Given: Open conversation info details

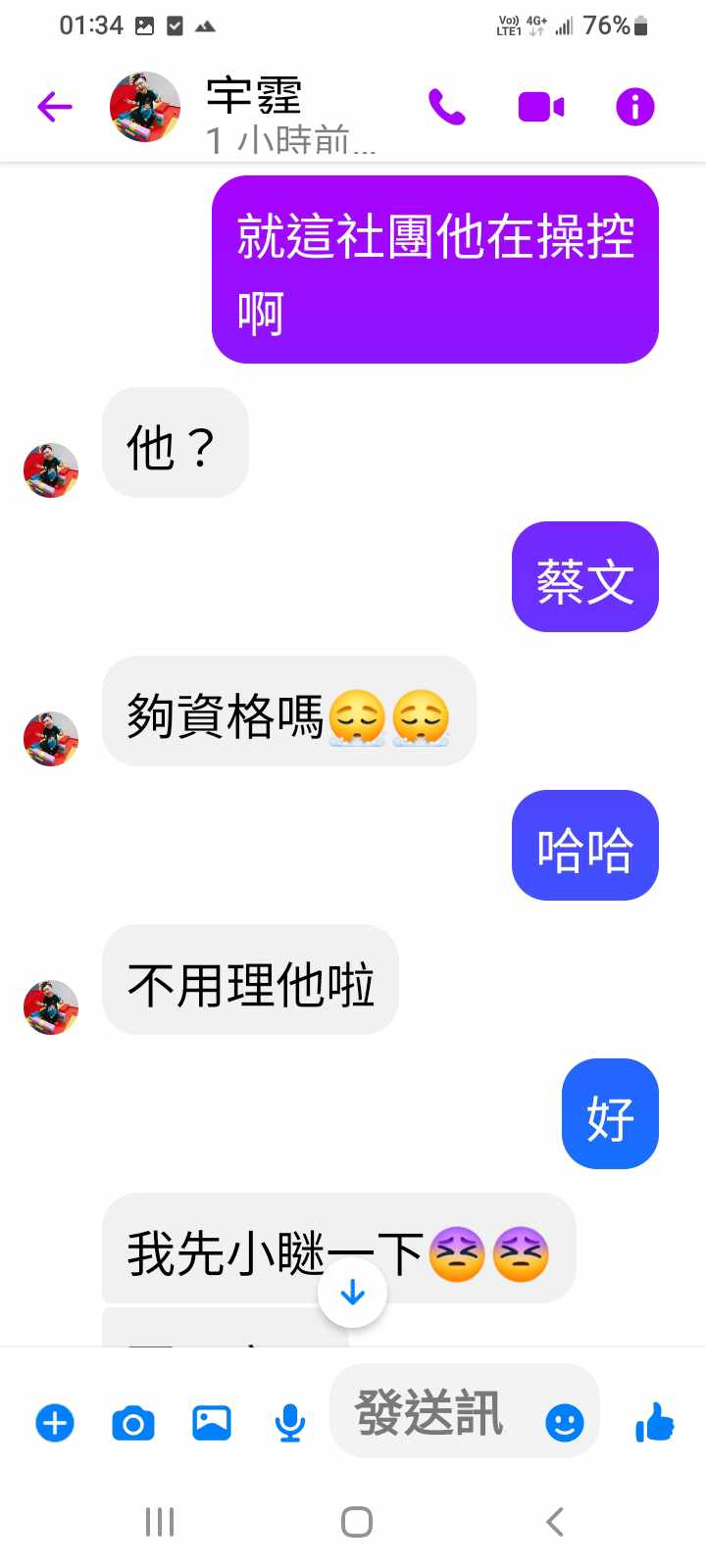Looking at the screenshot, I should (x=634, y=107).
